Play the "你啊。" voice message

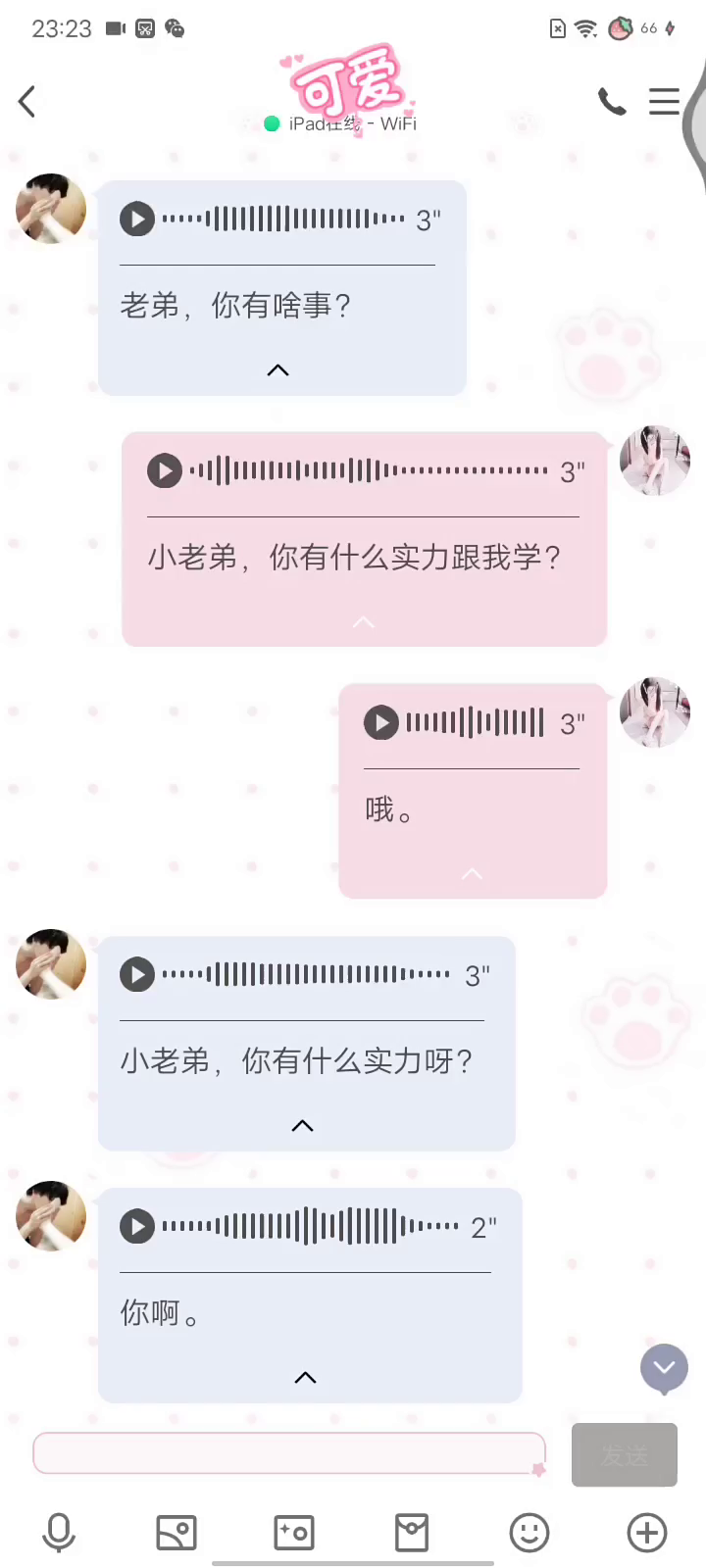[x=137, y=1227]
